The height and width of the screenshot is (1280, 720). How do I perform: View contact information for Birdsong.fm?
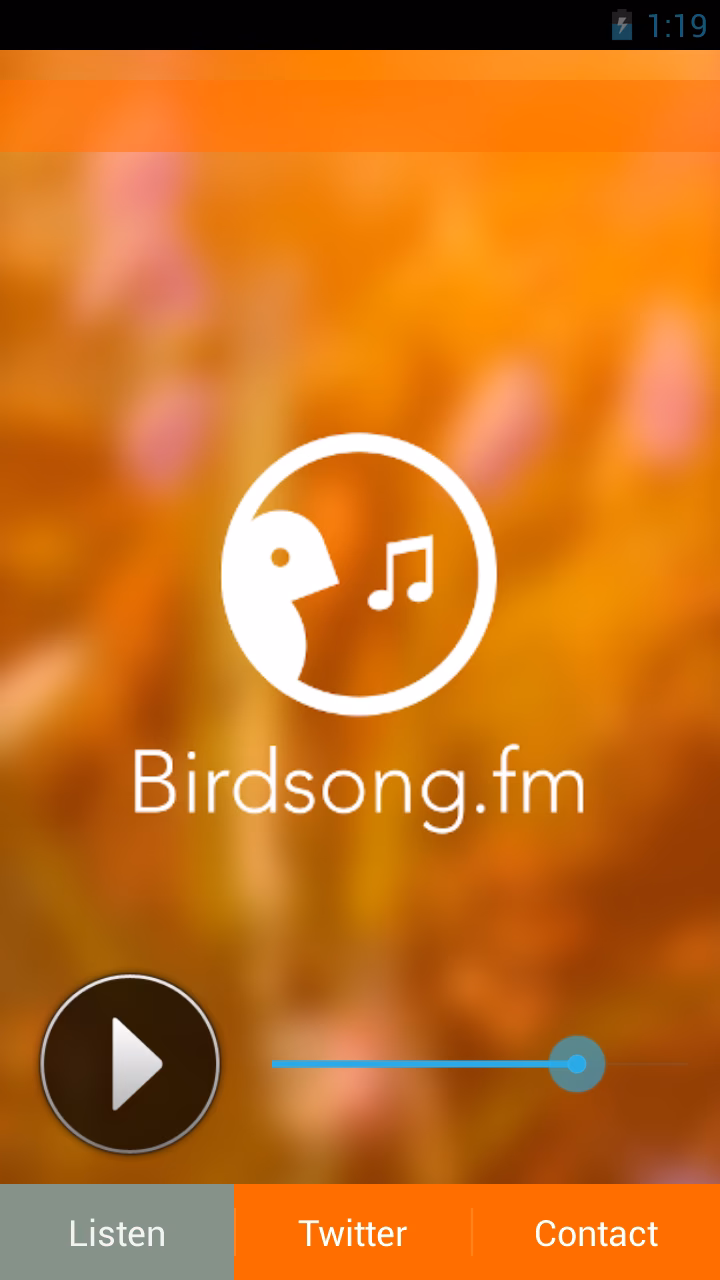click(596, 1232)
